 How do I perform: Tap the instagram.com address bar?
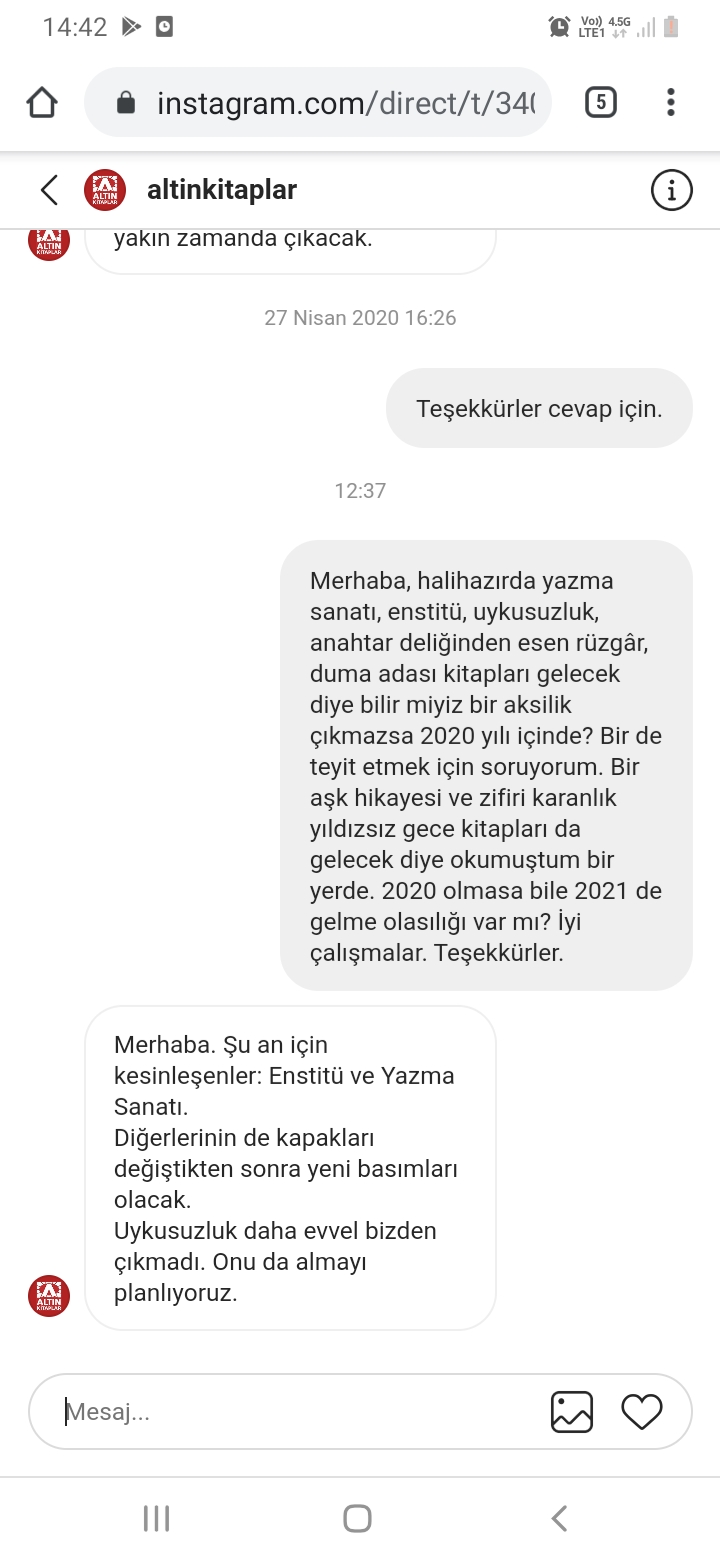[318, 102]
